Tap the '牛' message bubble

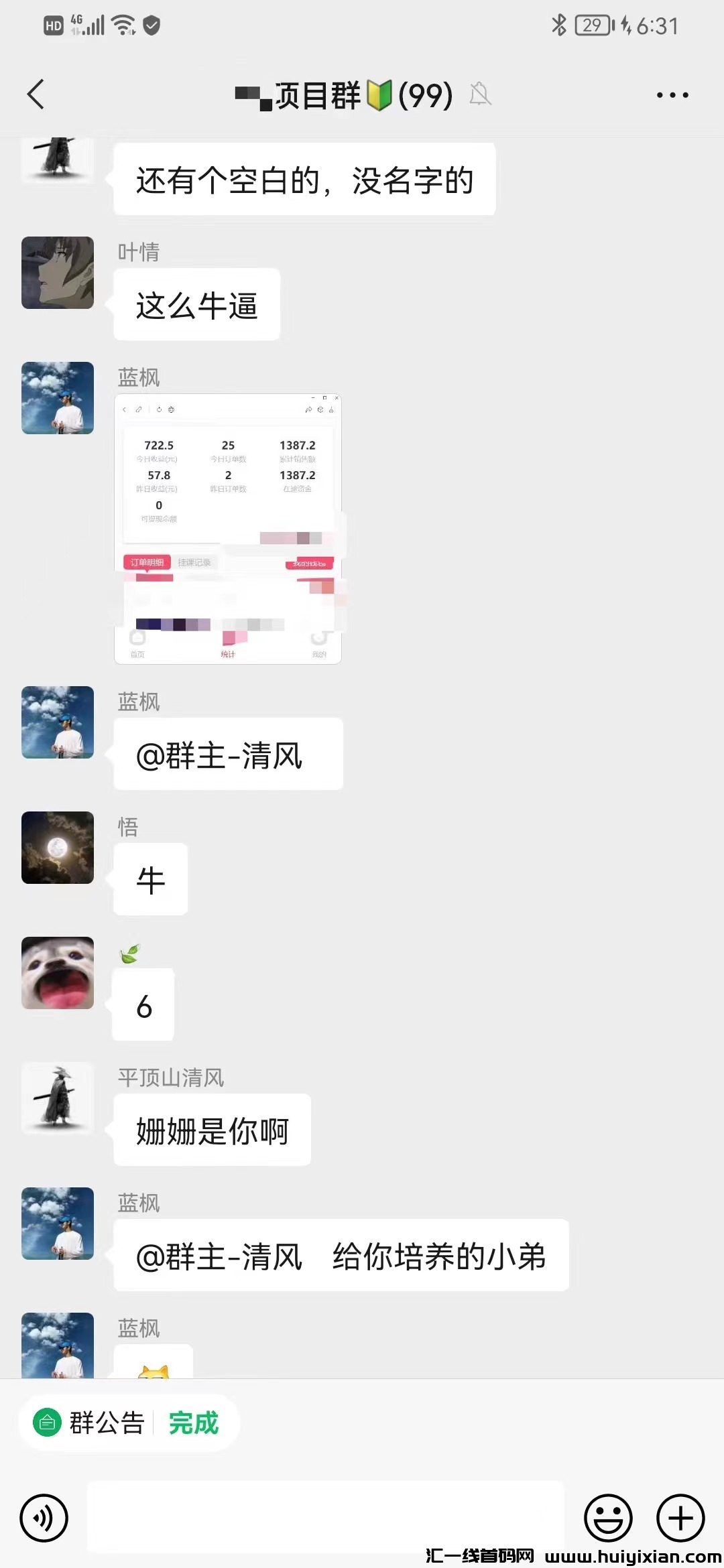[x=150, y=879]
